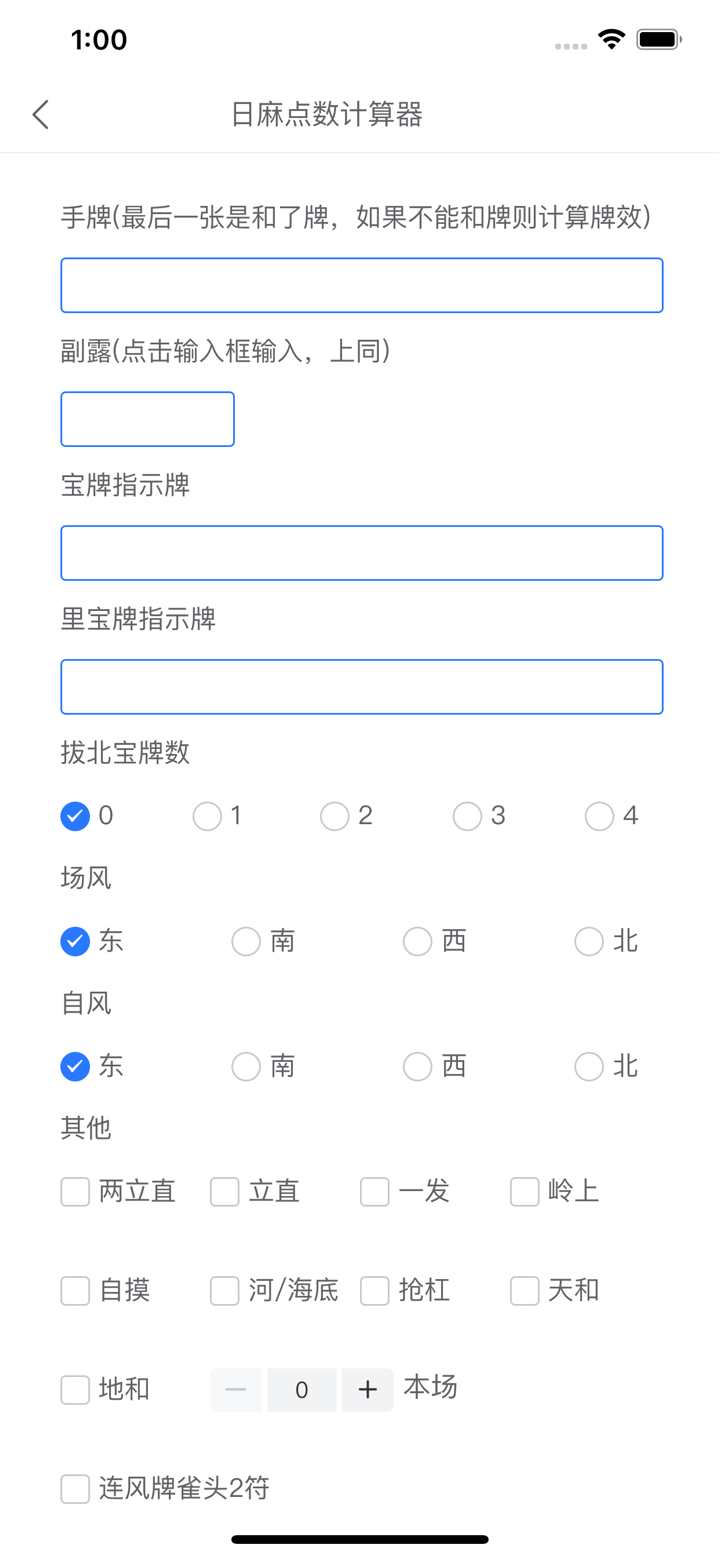The width and height of the screenshot is (720, 1558).
Task: Check the 地和 checkbox
Action: pos(75,1389)
